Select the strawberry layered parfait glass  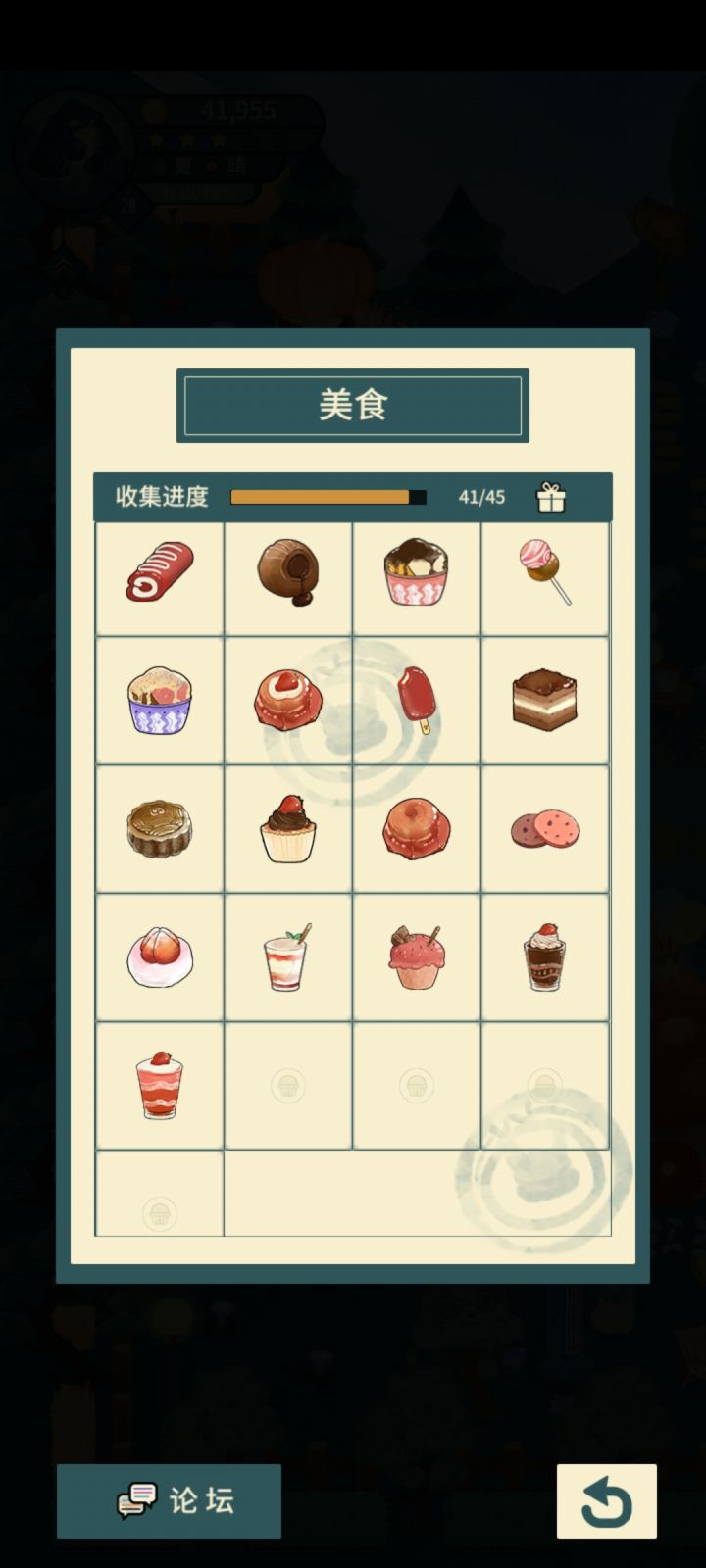(158, 1084)
